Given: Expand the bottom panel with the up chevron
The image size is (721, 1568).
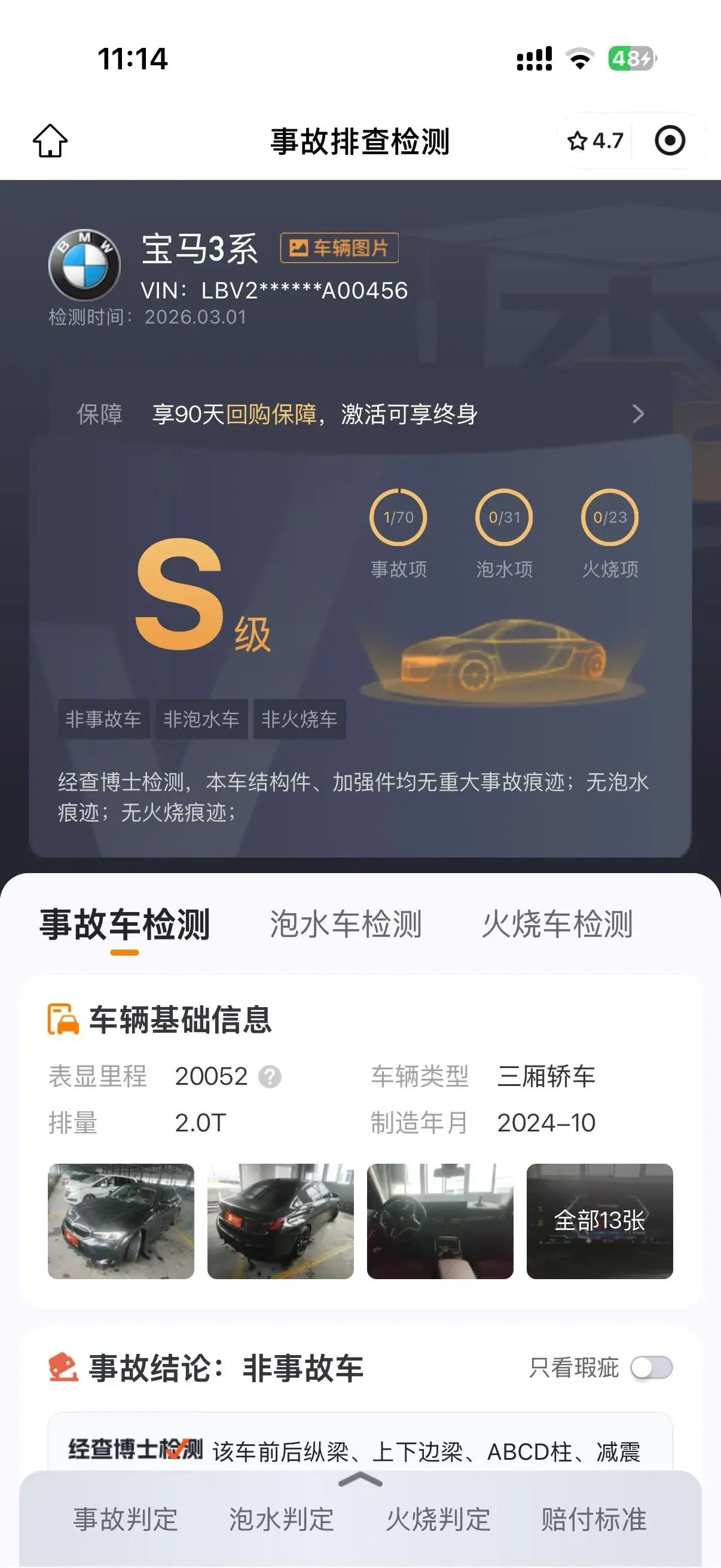Looking at the screenshot, I should pyautogui.click(x=360, y=1480).
